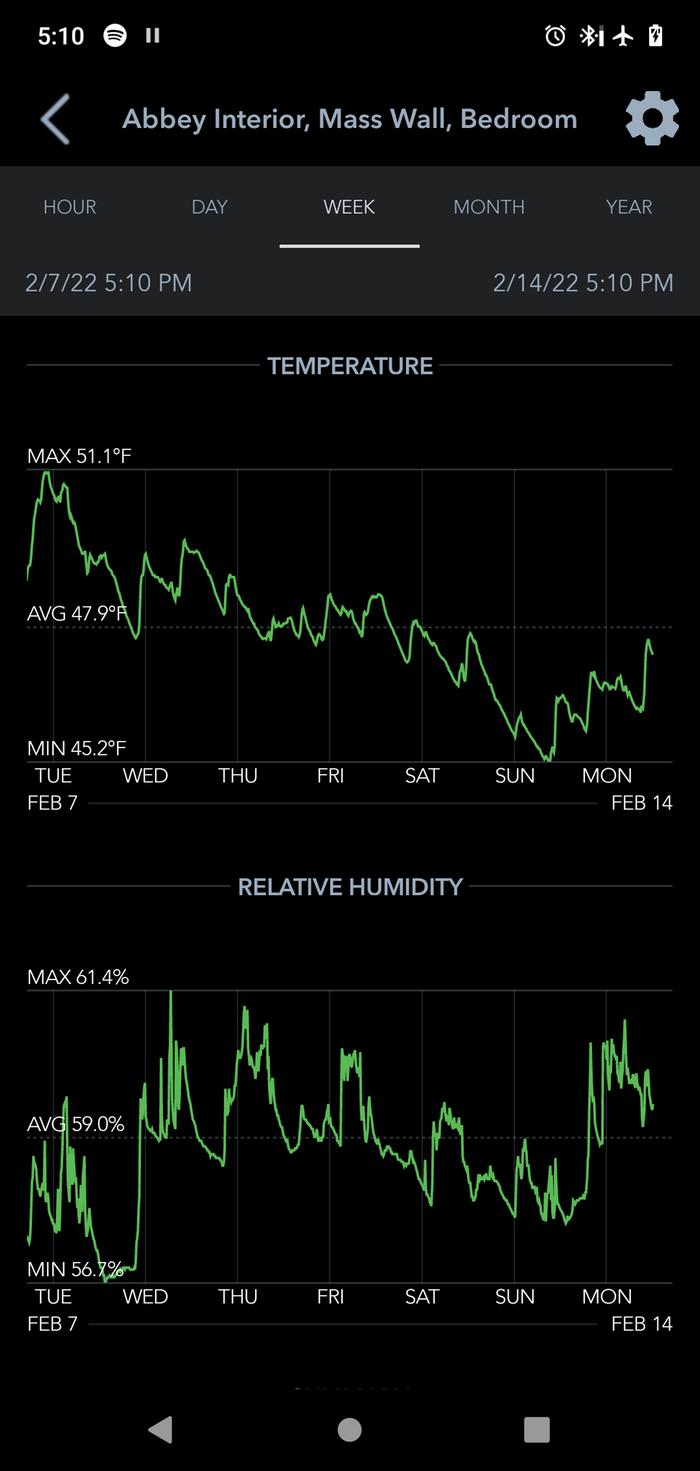Go back using the header arrow
This screenshot has height=1471, width=700.
coord(55,120)
